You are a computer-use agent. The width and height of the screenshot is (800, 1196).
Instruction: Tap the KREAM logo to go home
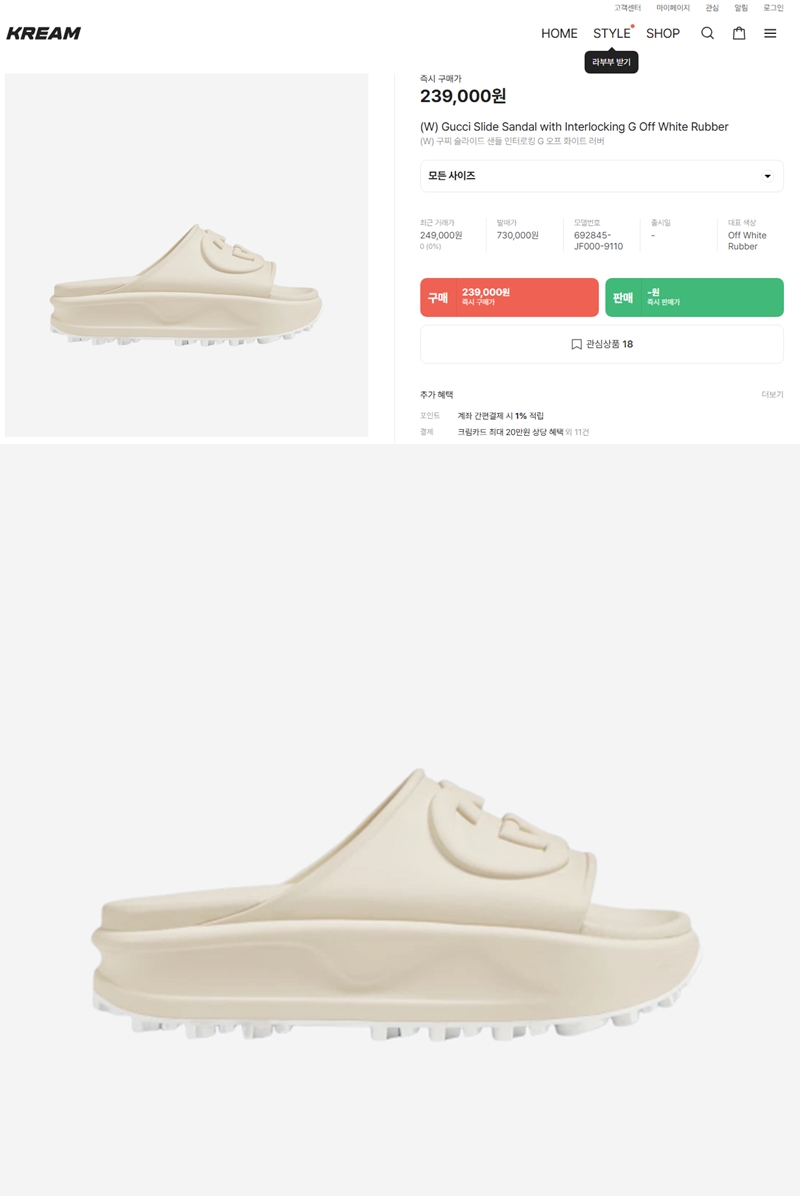pos(44,33)
